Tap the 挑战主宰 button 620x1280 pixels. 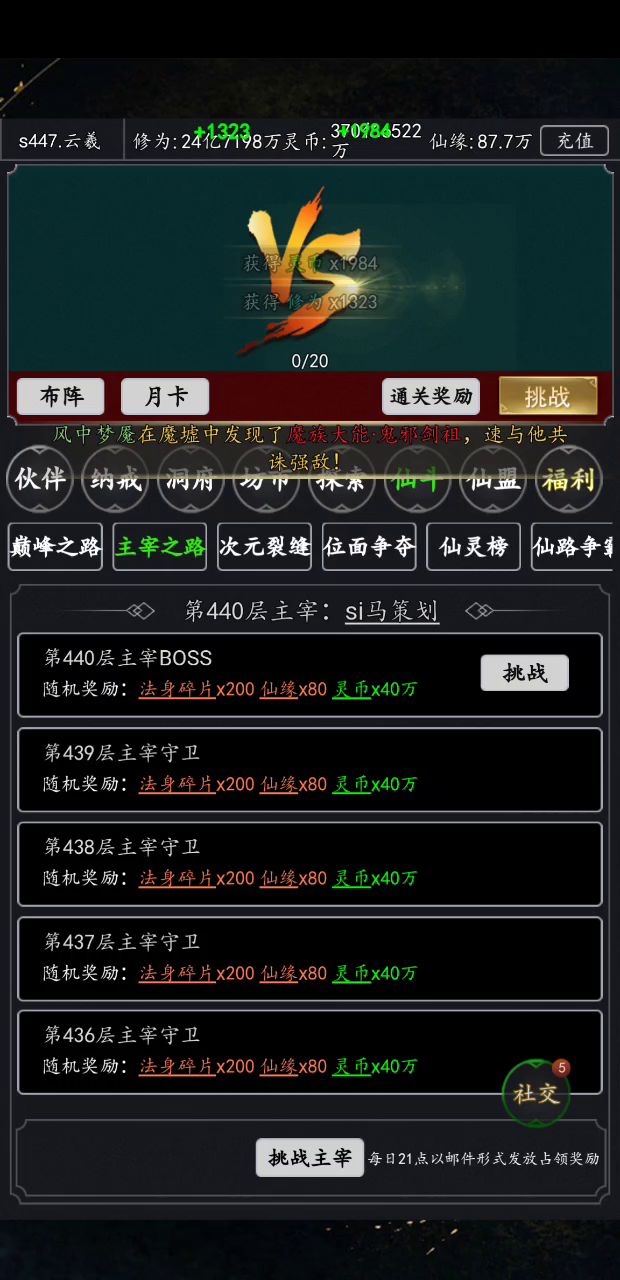tap(310, 1158)
